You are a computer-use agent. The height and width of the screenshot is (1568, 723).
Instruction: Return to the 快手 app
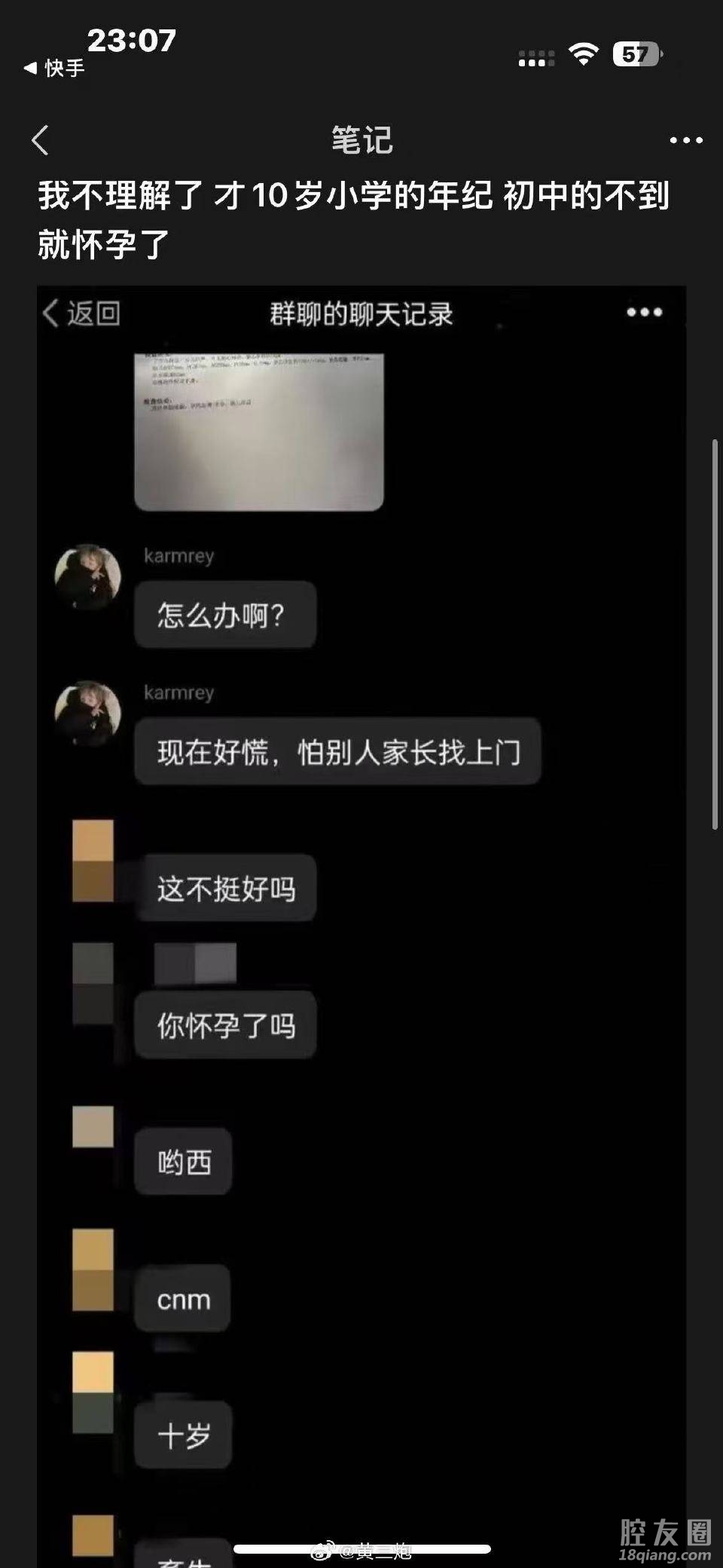[x=54, y=69]
